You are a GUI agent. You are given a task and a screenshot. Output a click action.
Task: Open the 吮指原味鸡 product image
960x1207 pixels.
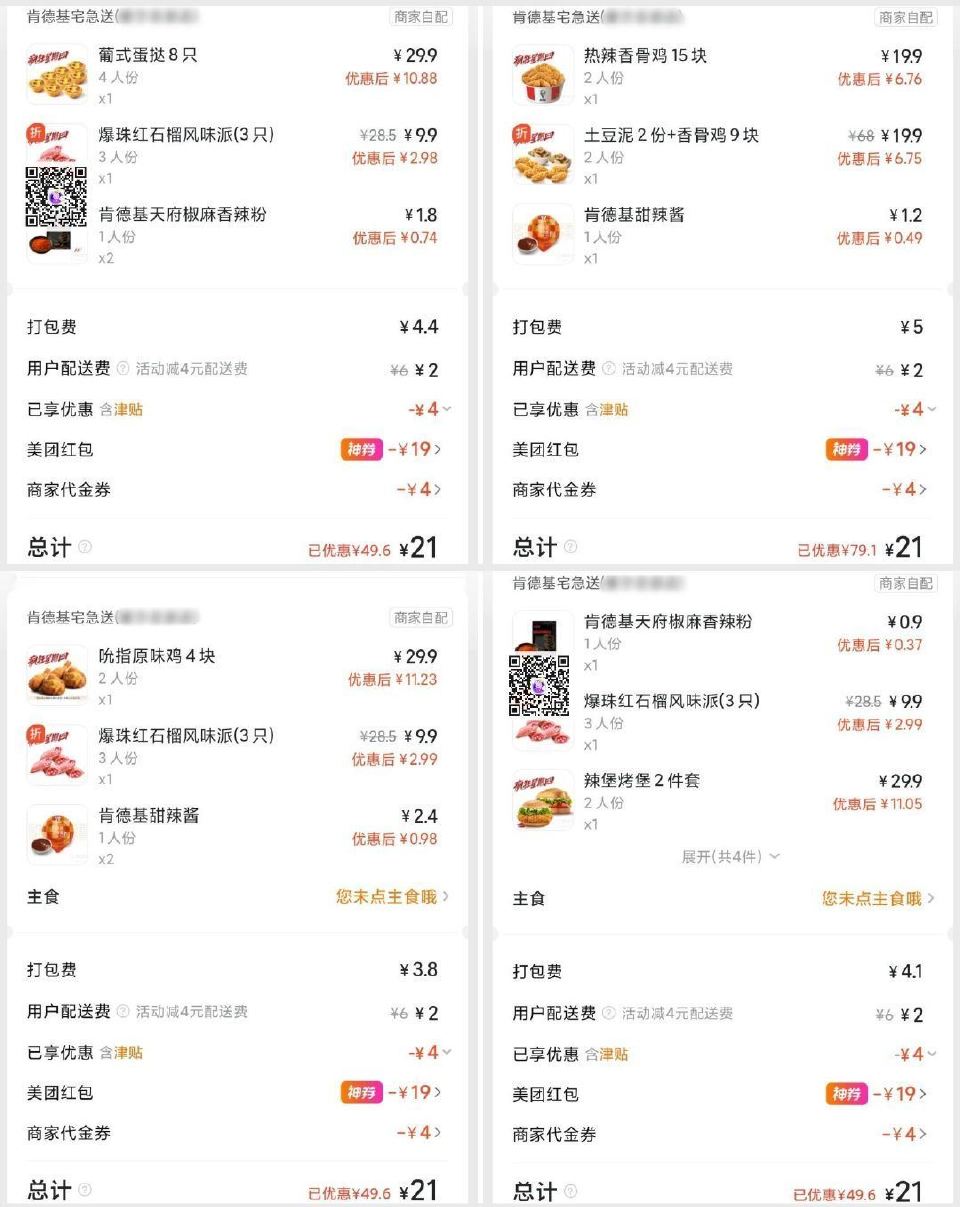point(57,675)
